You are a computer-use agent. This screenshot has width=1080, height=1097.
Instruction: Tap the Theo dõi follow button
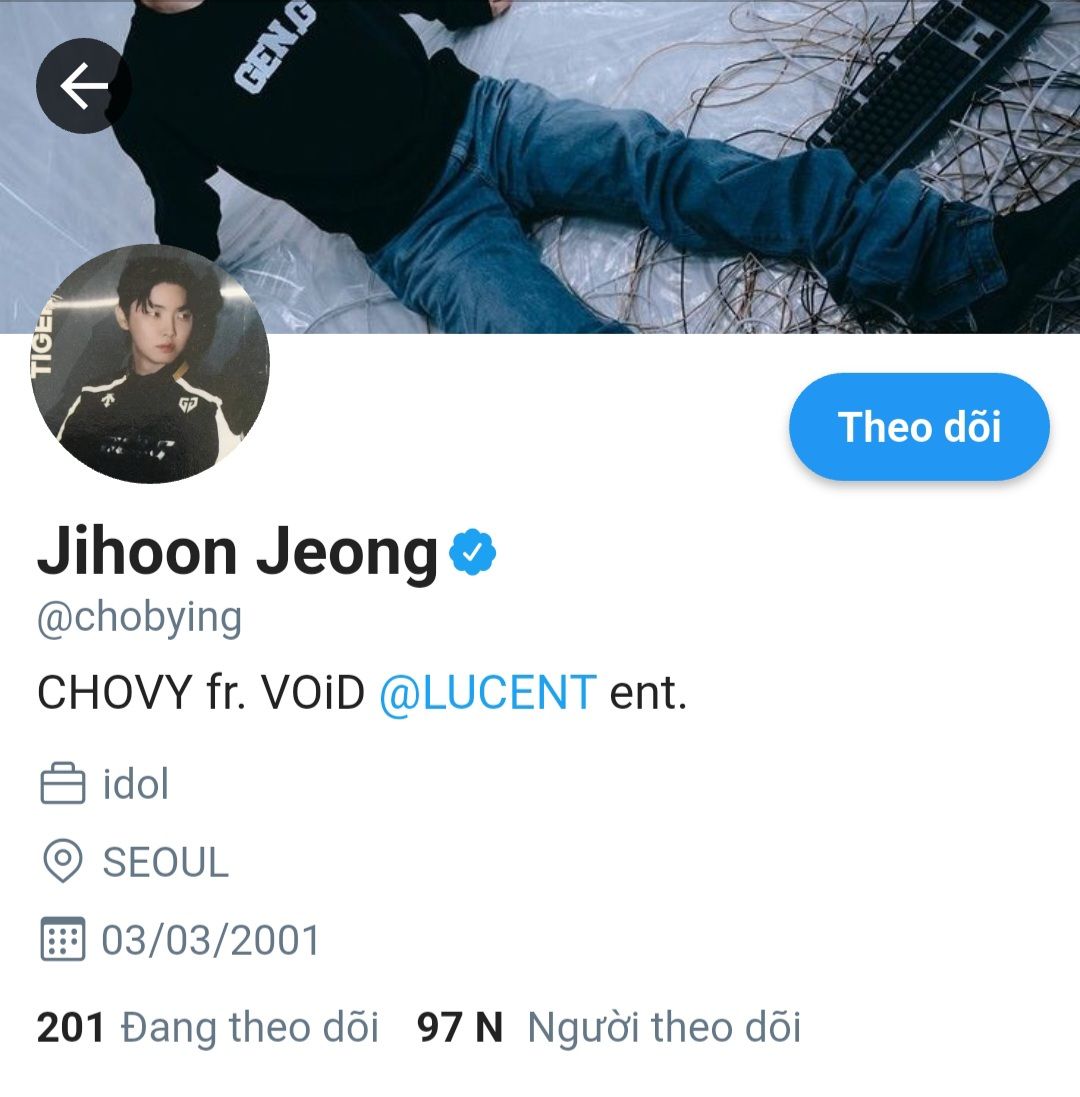point(918,427)
